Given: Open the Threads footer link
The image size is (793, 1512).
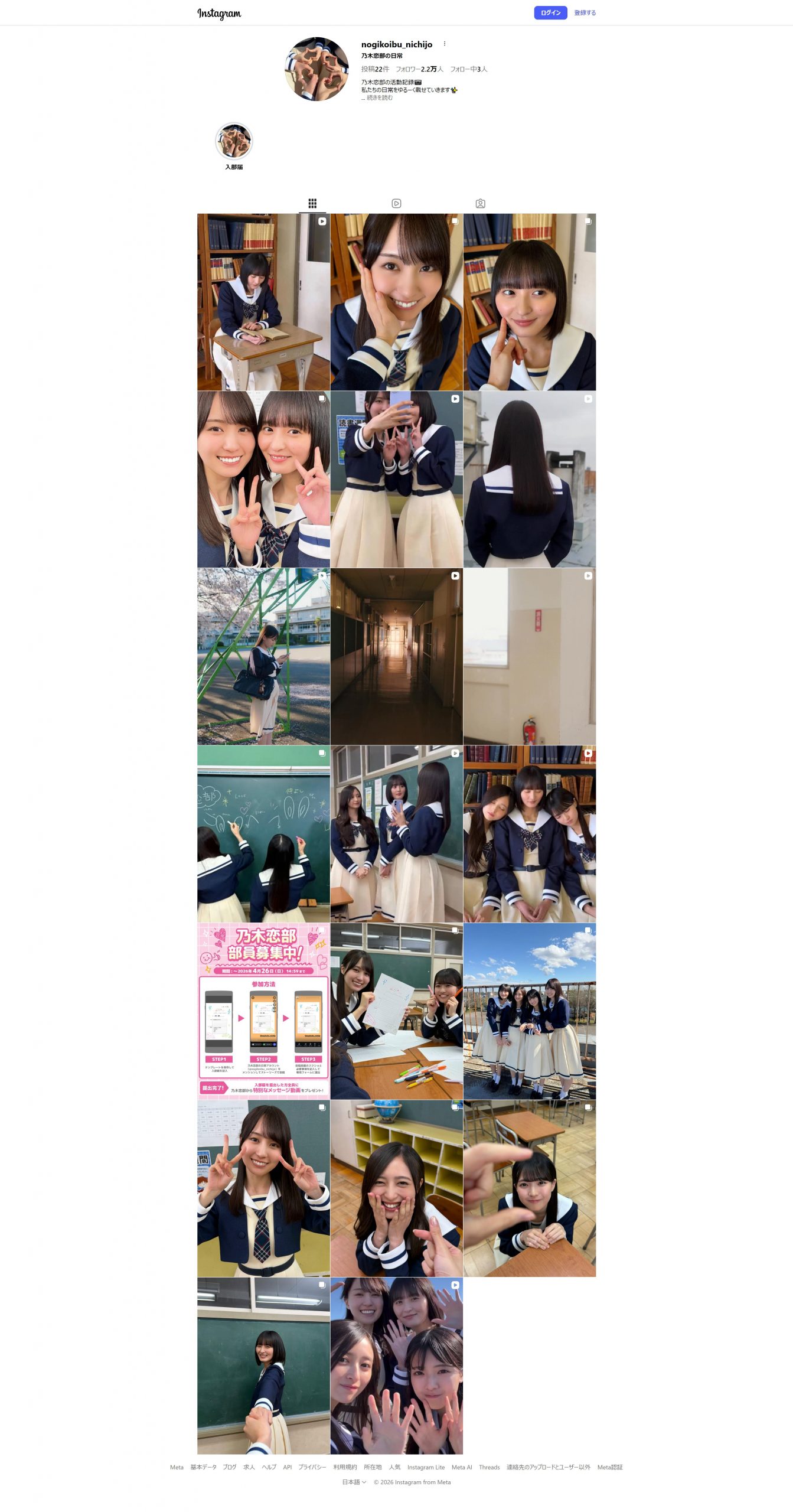Looking at the screenshot, I should click(489, 1467).
